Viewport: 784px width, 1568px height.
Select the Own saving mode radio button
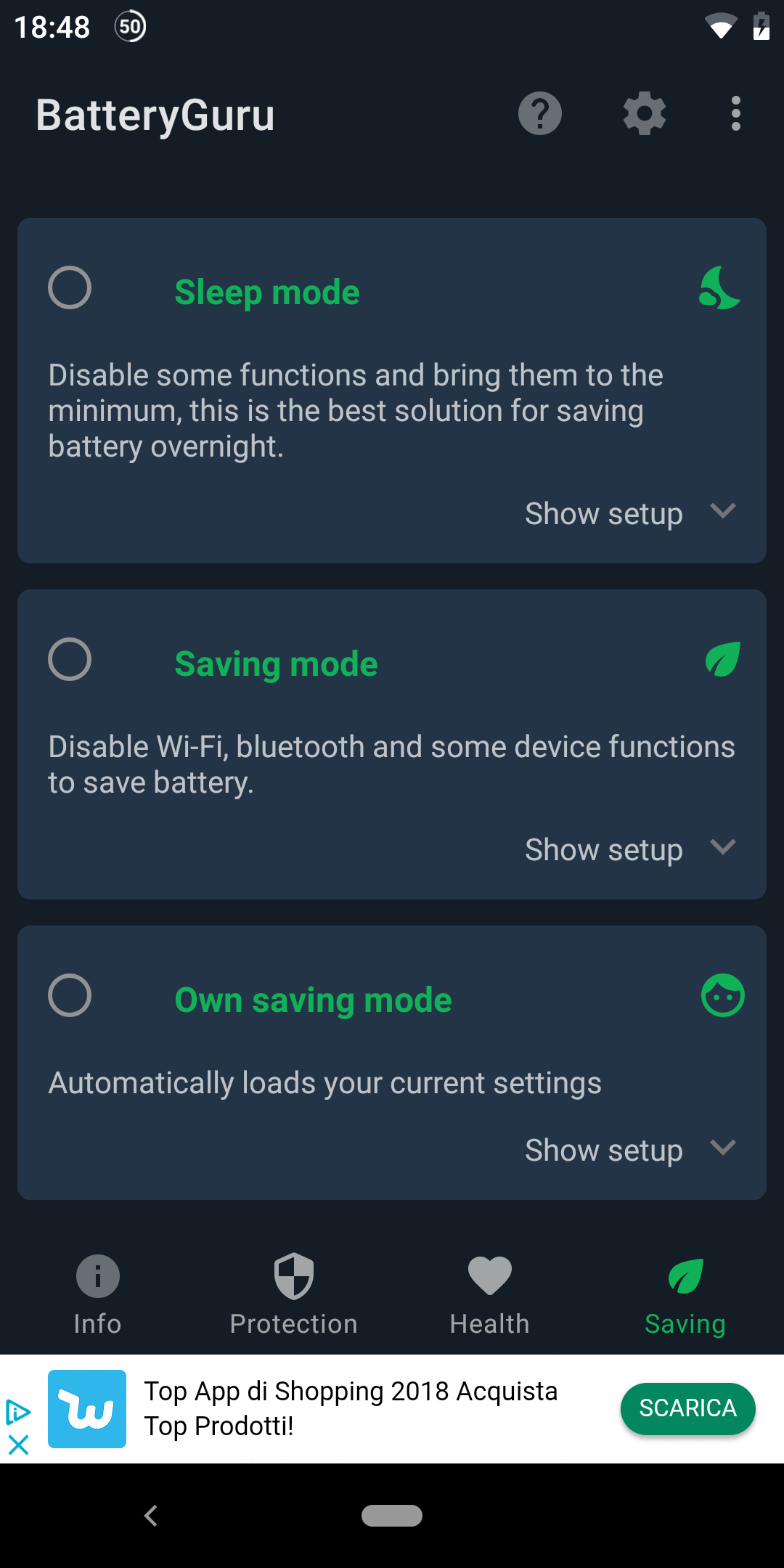70,995
